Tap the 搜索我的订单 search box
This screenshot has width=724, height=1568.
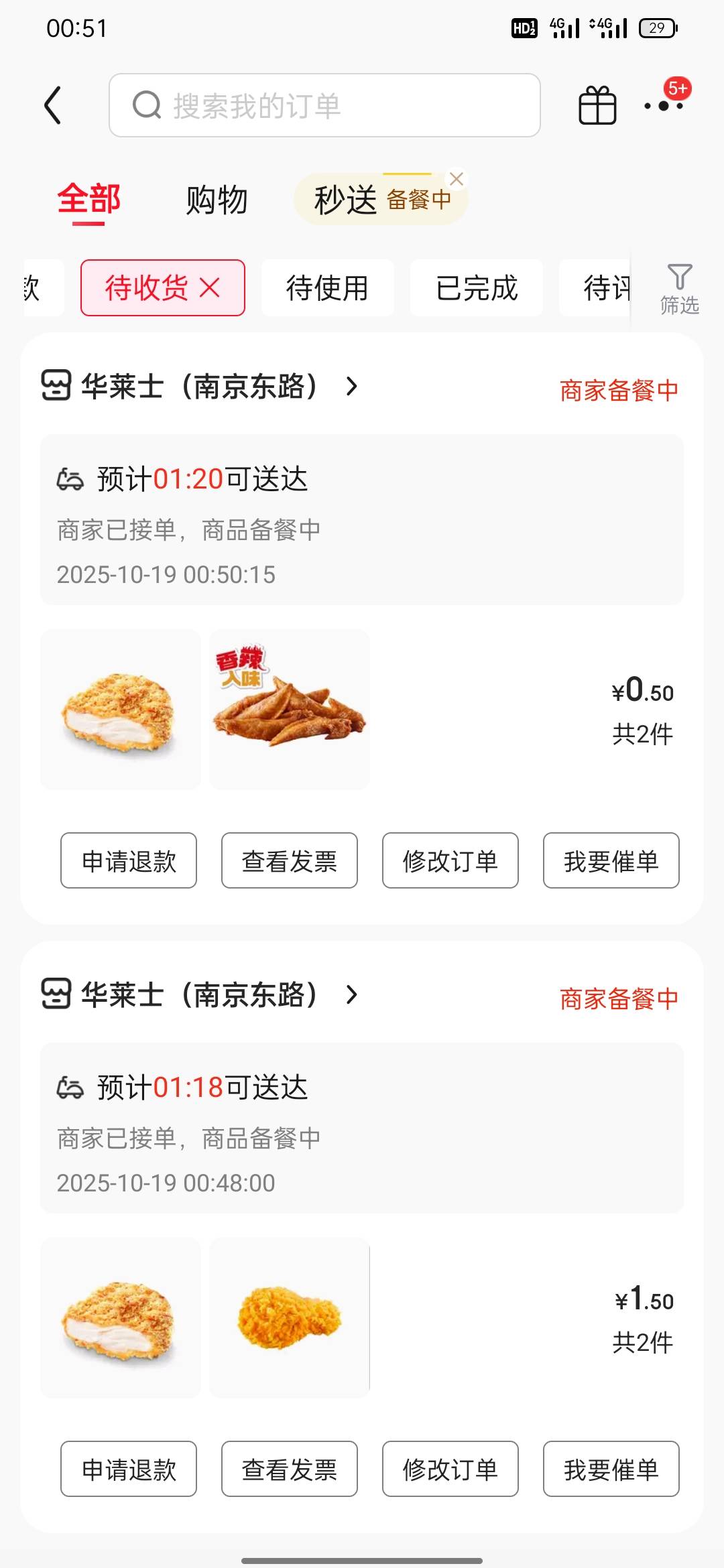324,106
